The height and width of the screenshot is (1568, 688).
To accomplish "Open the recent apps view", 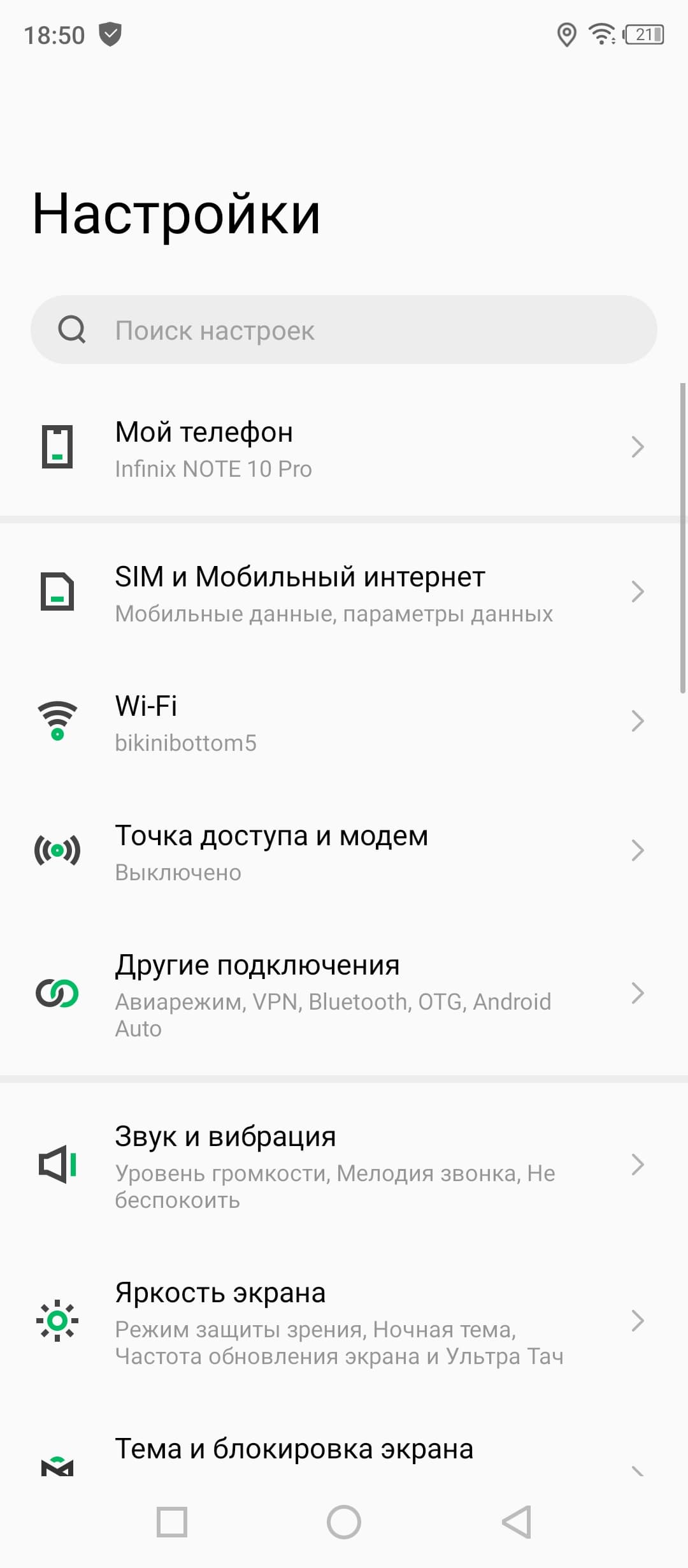I will point(172,1523).
